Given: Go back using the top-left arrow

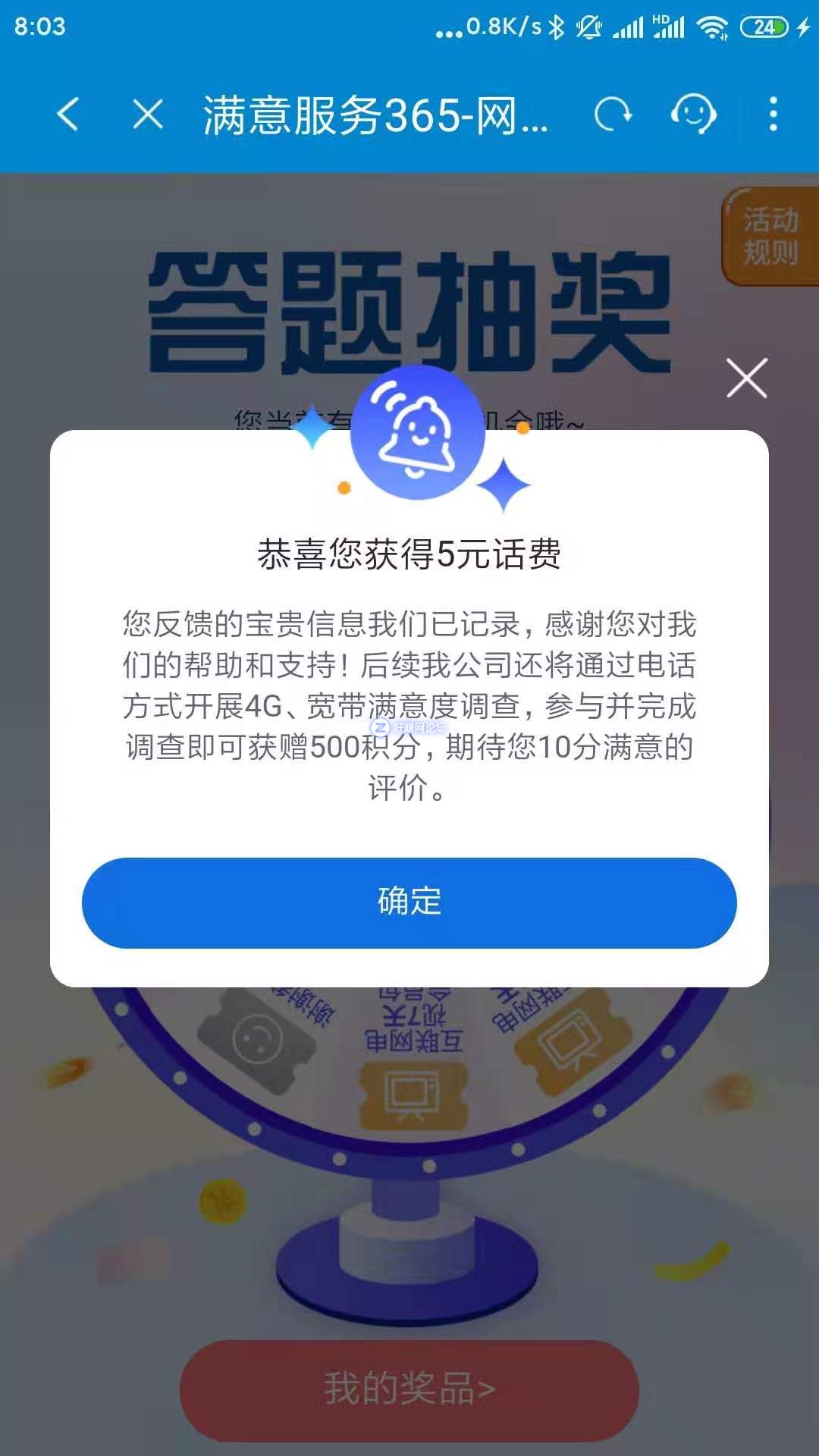Looking at the screenshot, I should [68, 115].
